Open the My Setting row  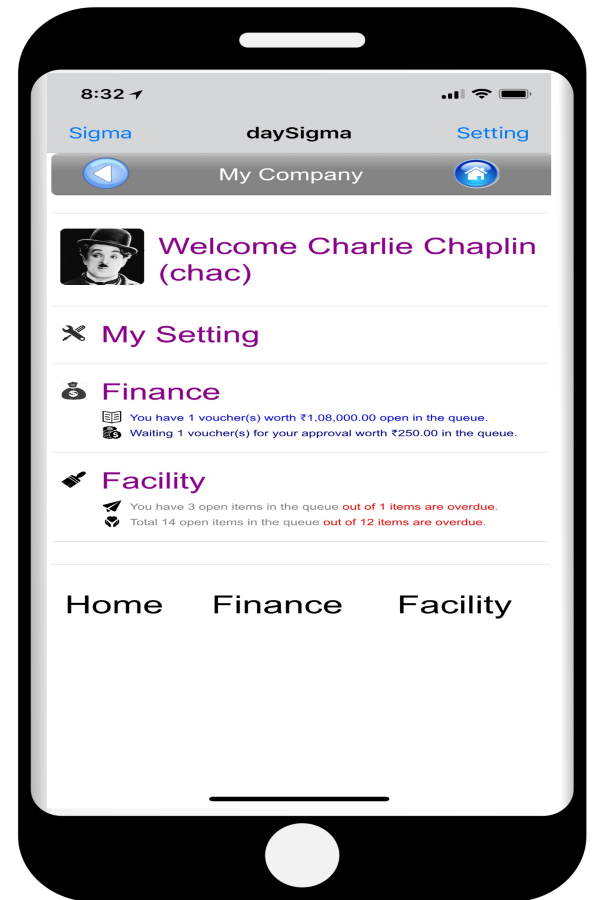point(180,335)
